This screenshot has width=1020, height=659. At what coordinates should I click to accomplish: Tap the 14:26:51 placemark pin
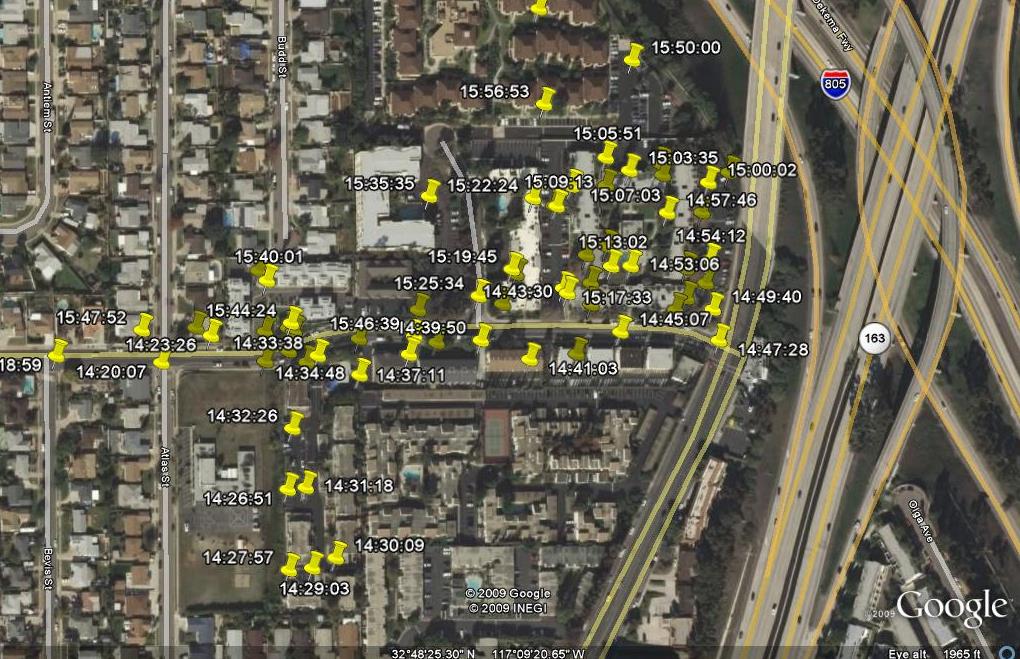pos(289,484)
